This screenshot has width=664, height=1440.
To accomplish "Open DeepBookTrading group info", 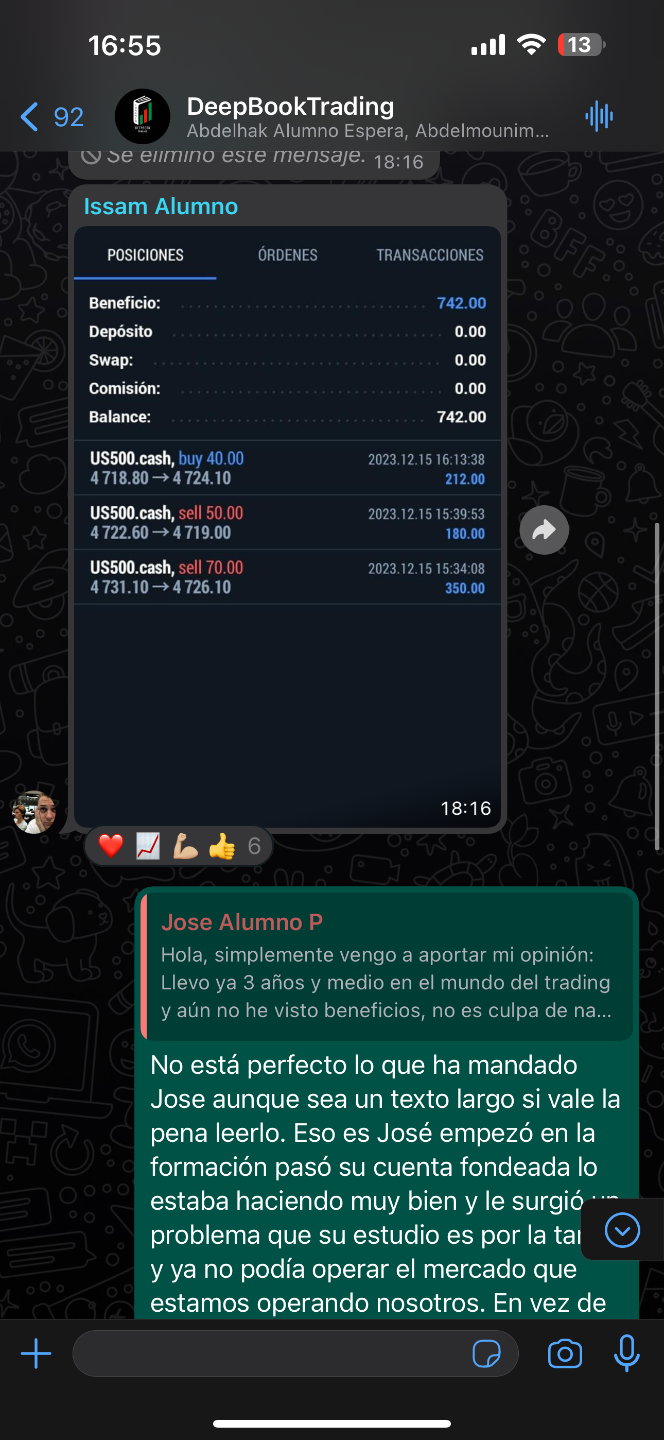I will pos(367,117).
